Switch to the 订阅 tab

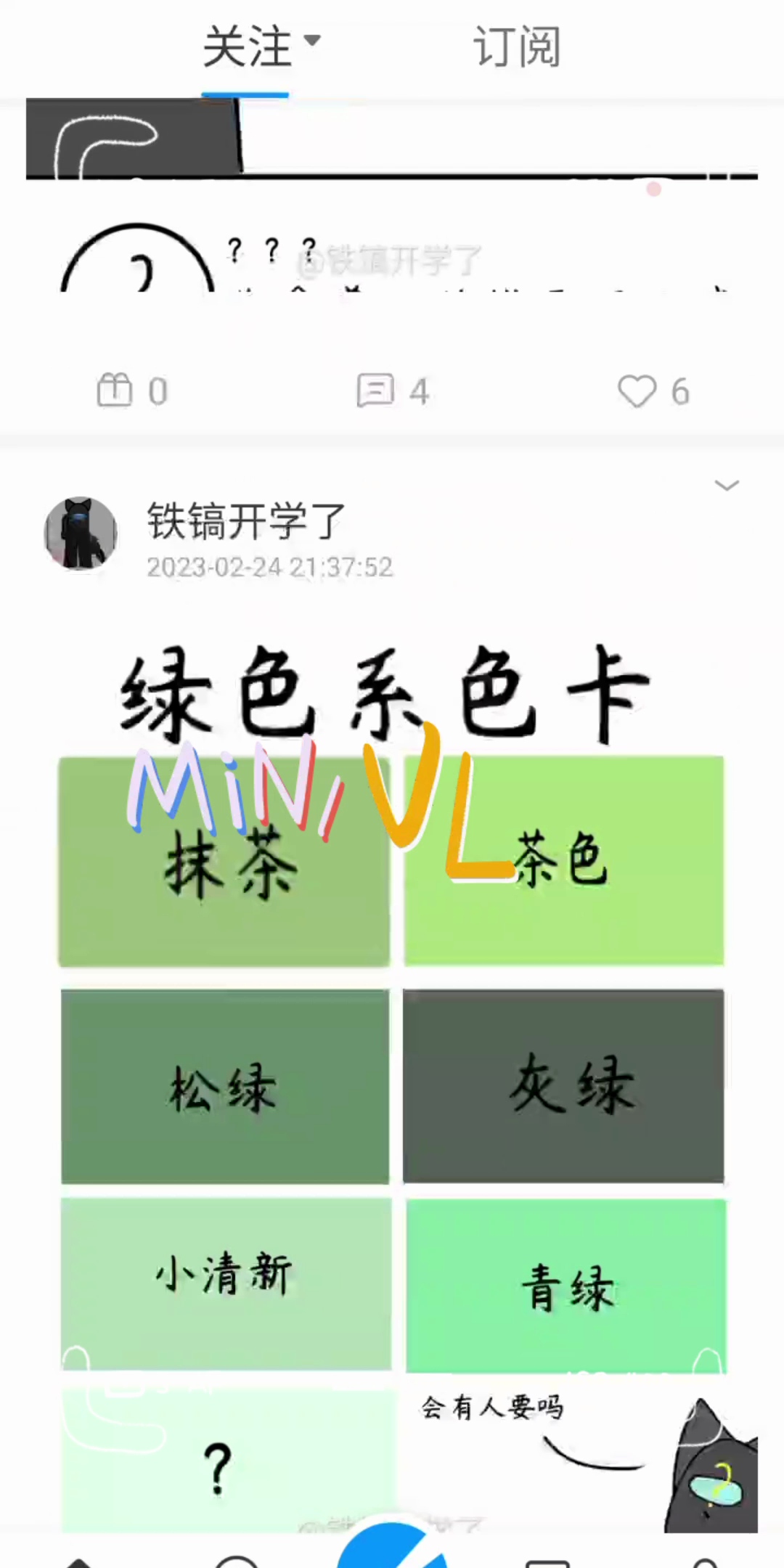(x=516, y=48)
